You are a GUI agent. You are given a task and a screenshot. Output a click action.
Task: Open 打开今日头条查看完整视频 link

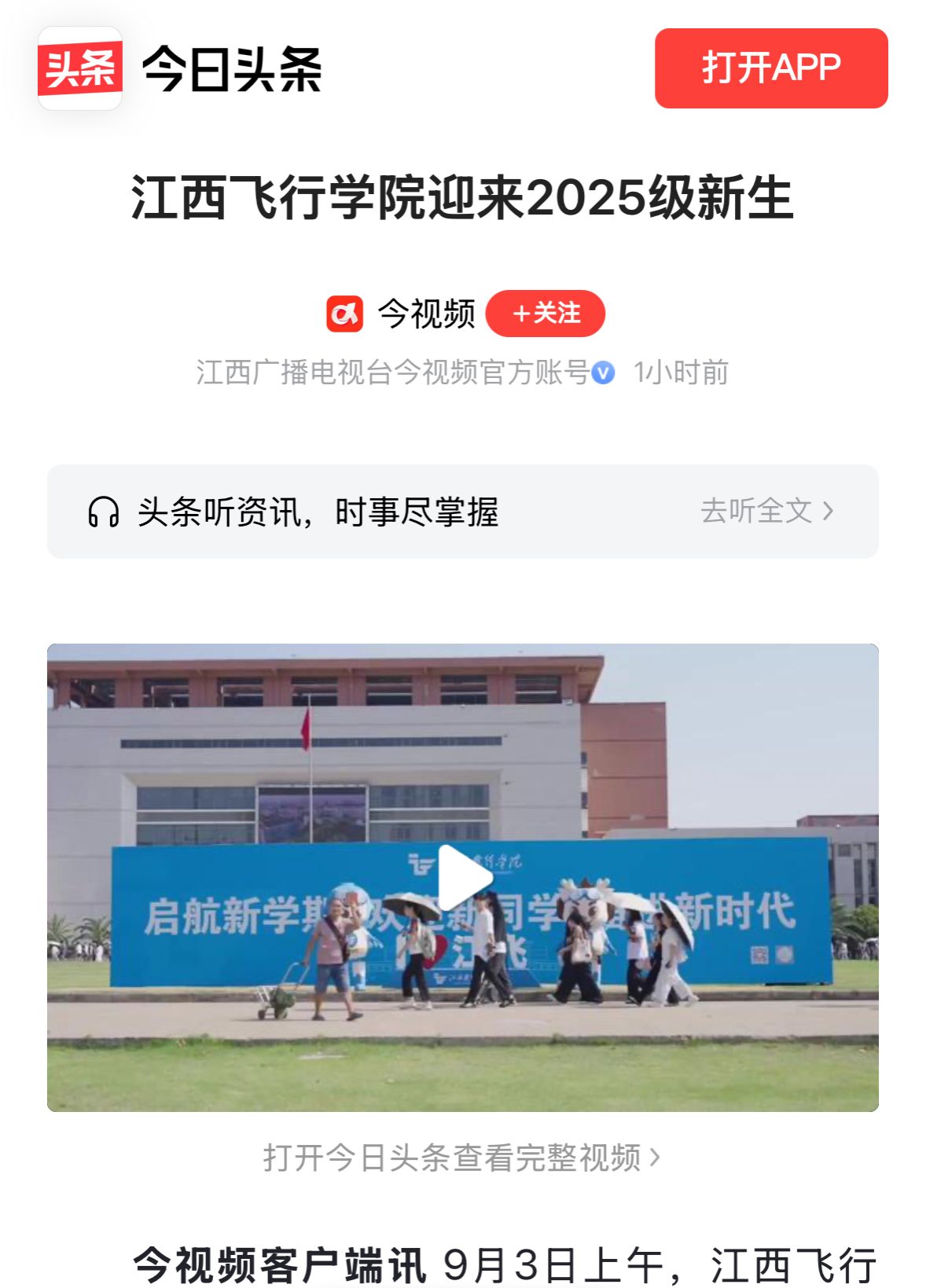click(x=461, y=1158)
